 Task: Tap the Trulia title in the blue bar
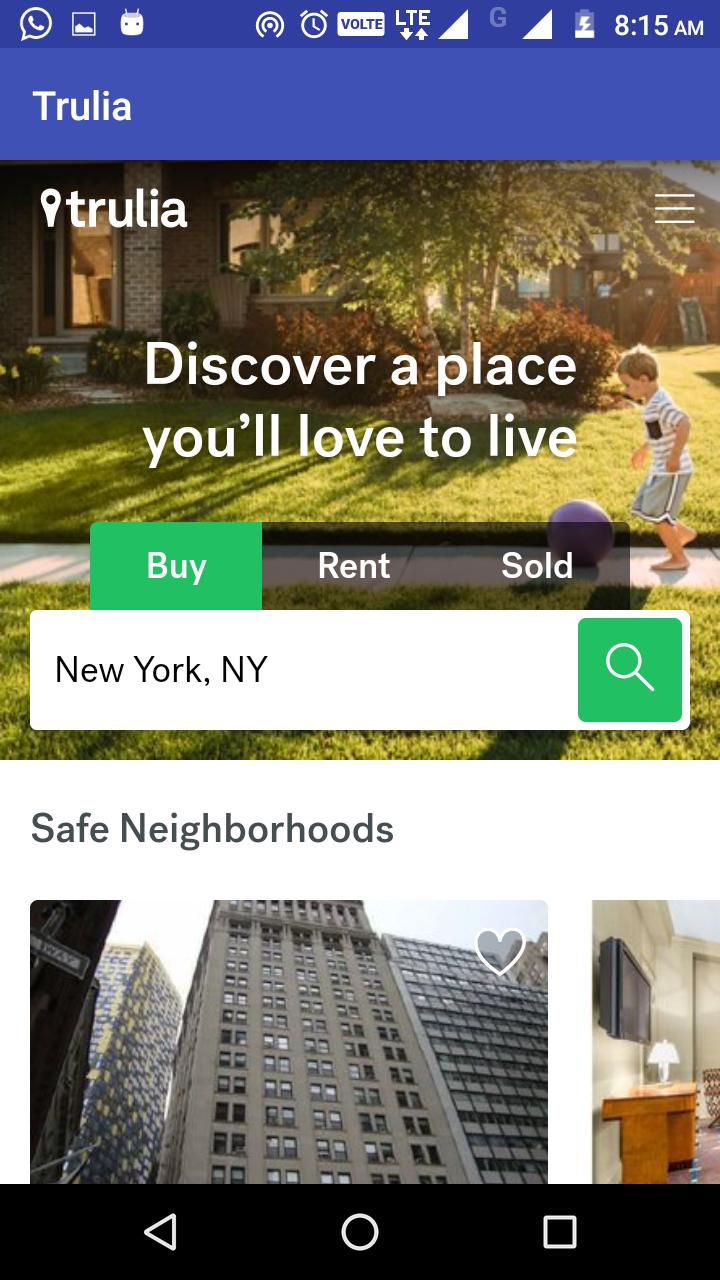[82, 105]
